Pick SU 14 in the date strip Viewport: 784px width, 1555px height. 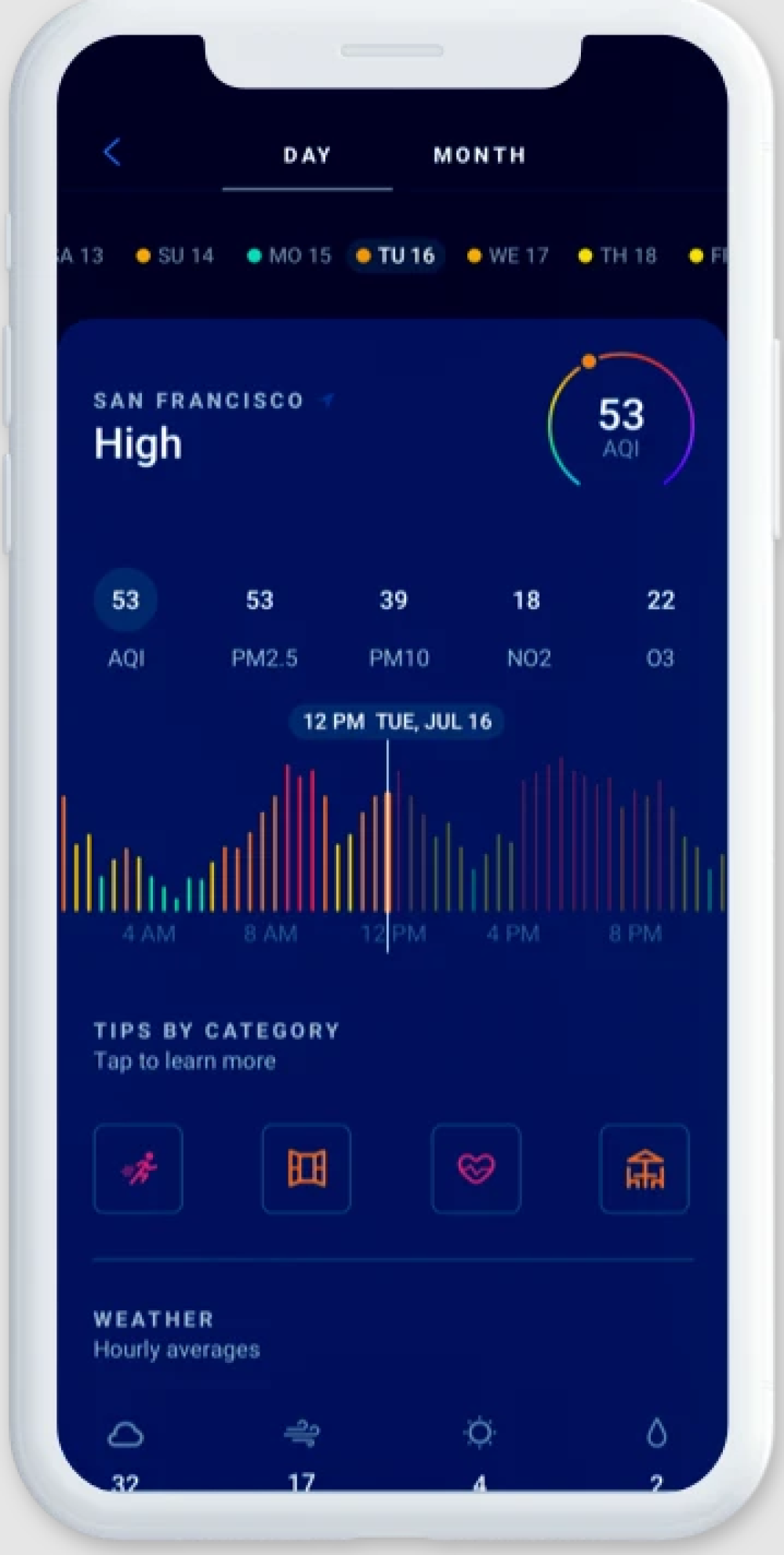pos(176,256)
